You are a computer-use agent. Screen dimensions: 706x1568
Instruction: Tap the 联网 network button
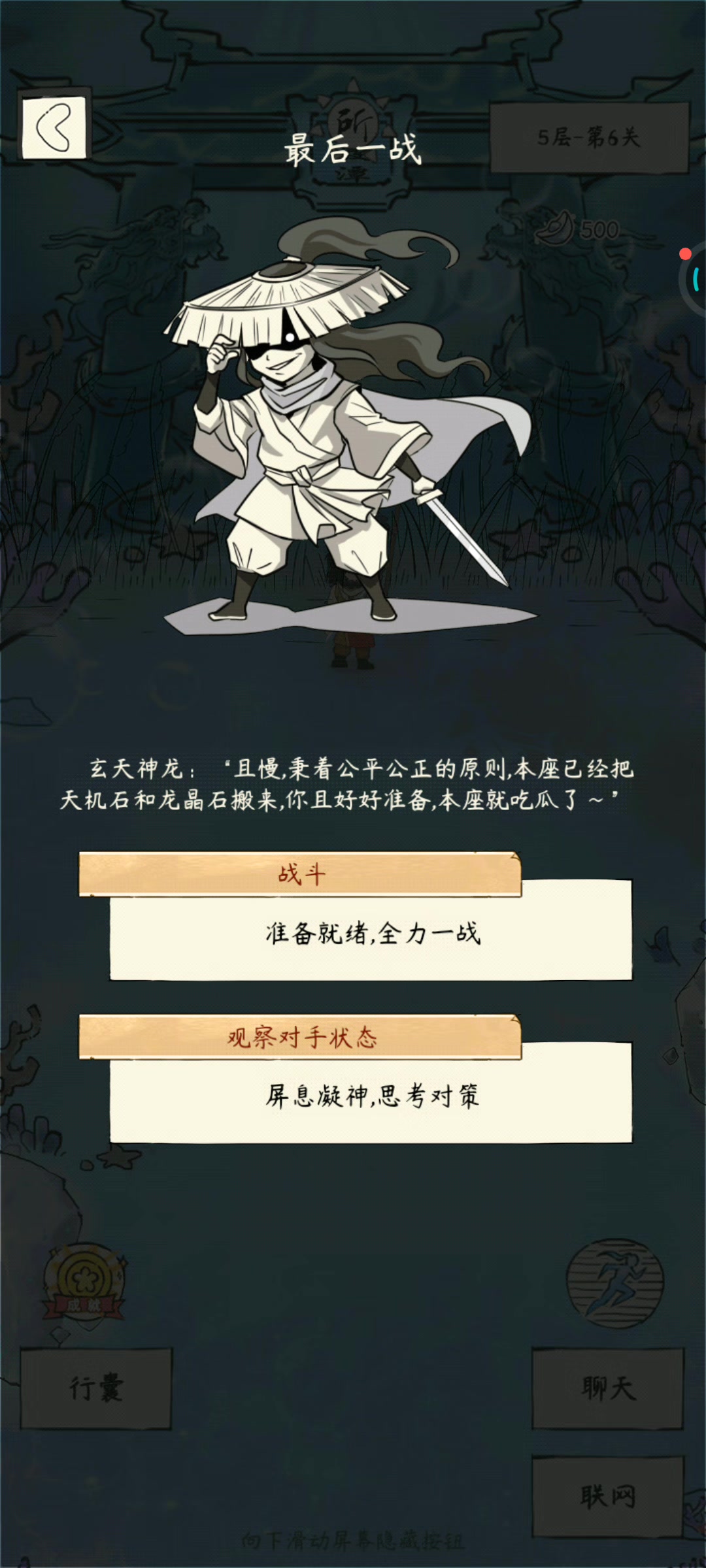pos(608,1496)
